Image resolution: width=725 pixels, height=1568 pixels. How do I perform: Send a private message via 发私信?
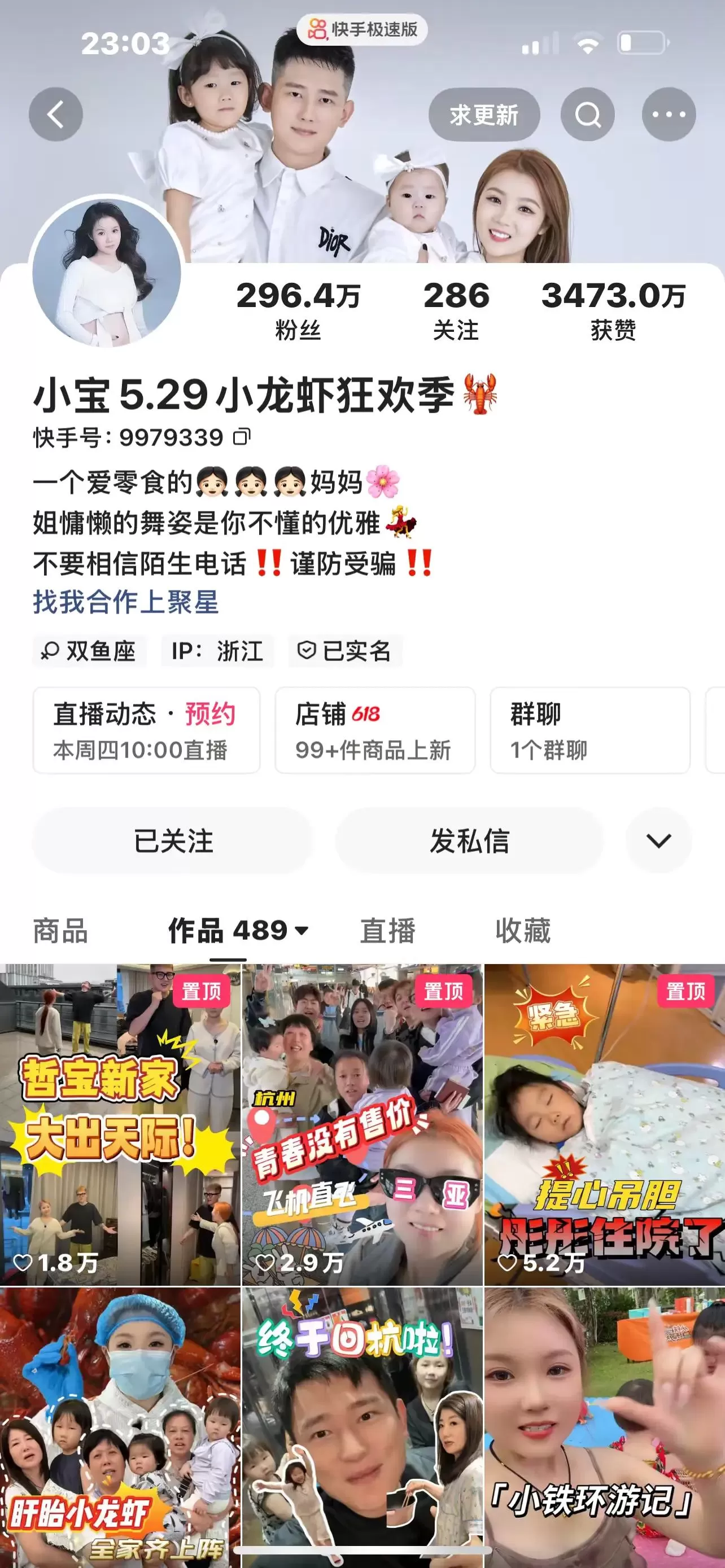(x=469, y=840)
